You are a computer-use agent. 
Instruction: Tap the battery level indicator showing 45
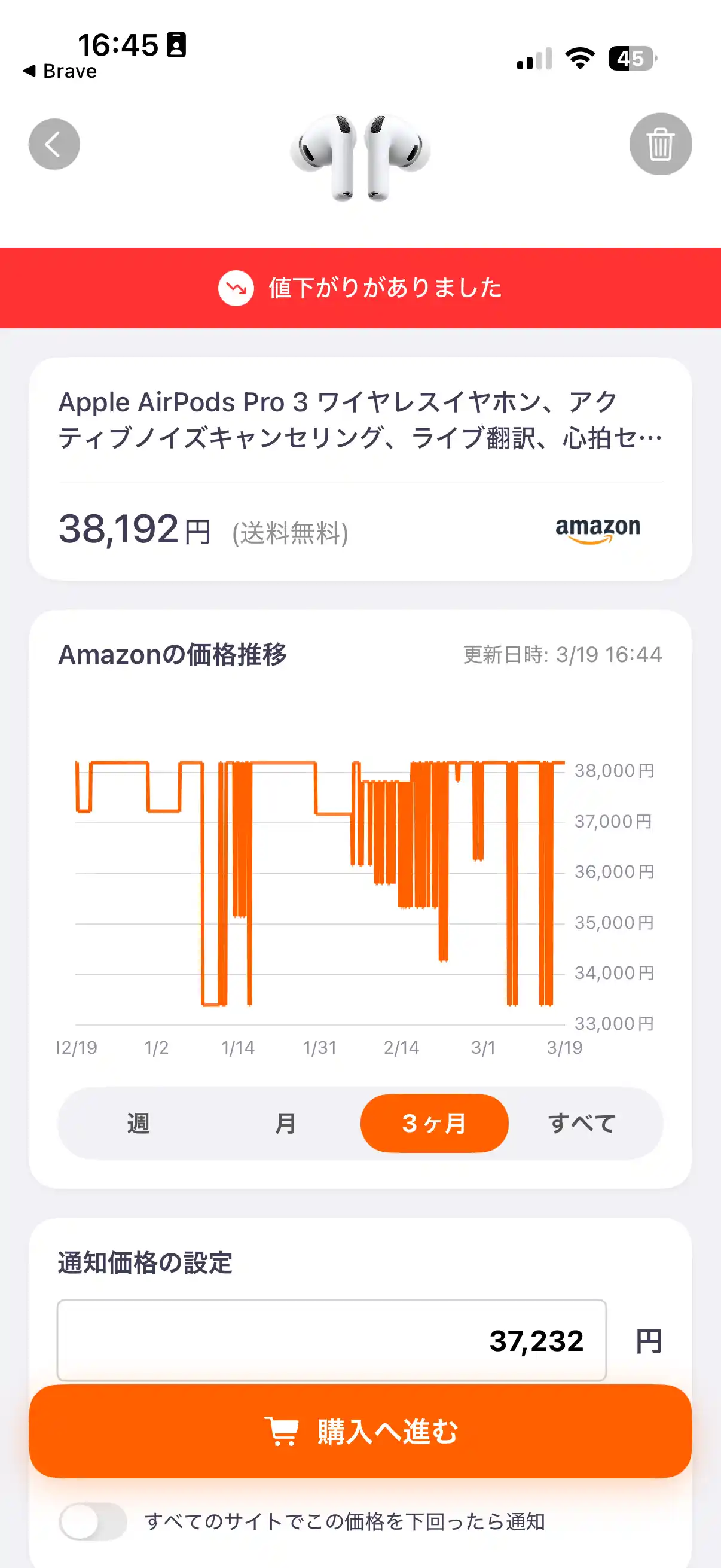630,59
